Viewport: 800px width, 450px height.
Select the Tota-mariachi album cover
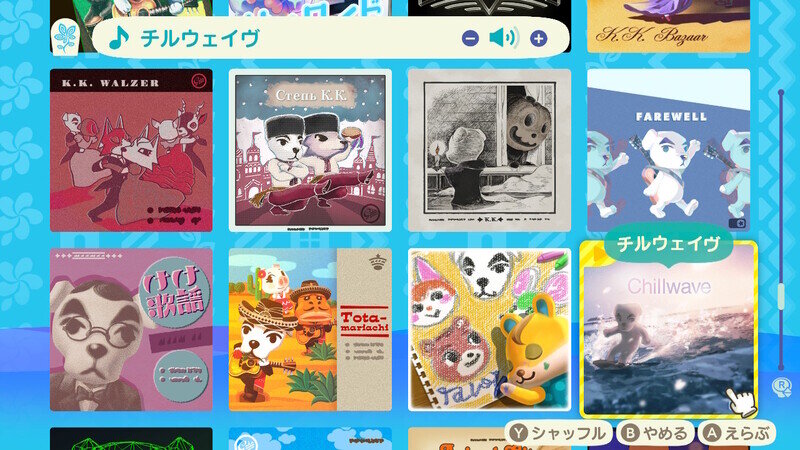pos(310,330)
